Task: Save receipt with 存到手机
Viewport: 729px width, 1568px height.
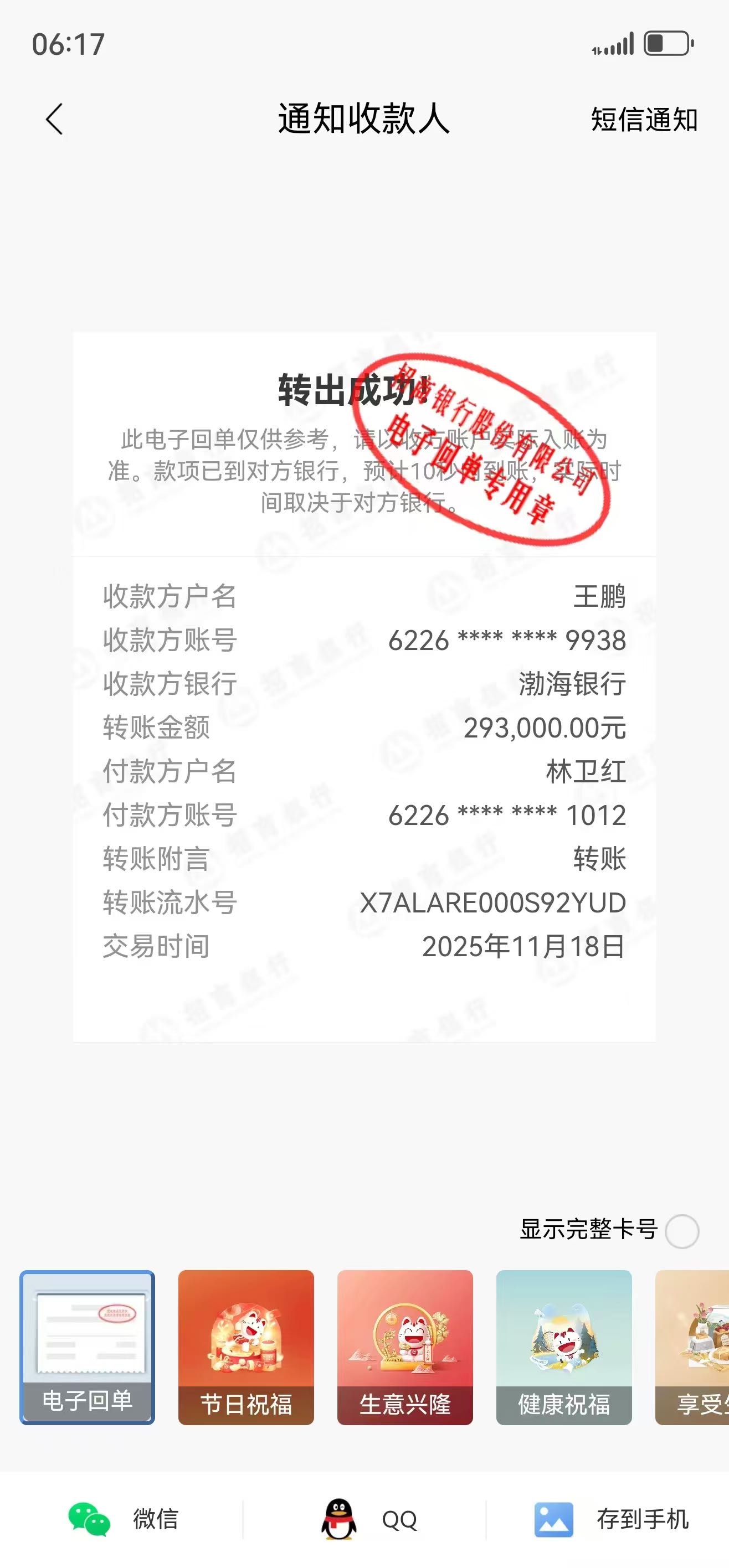Action: pos(612,1519)
